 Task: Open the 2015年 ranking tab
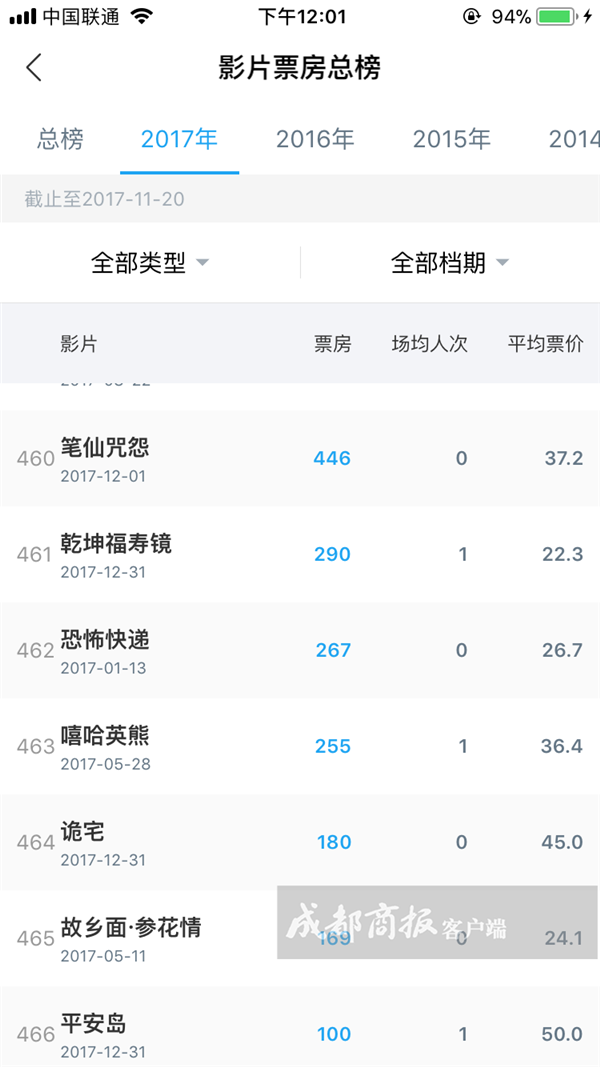[x=452, y=139]
